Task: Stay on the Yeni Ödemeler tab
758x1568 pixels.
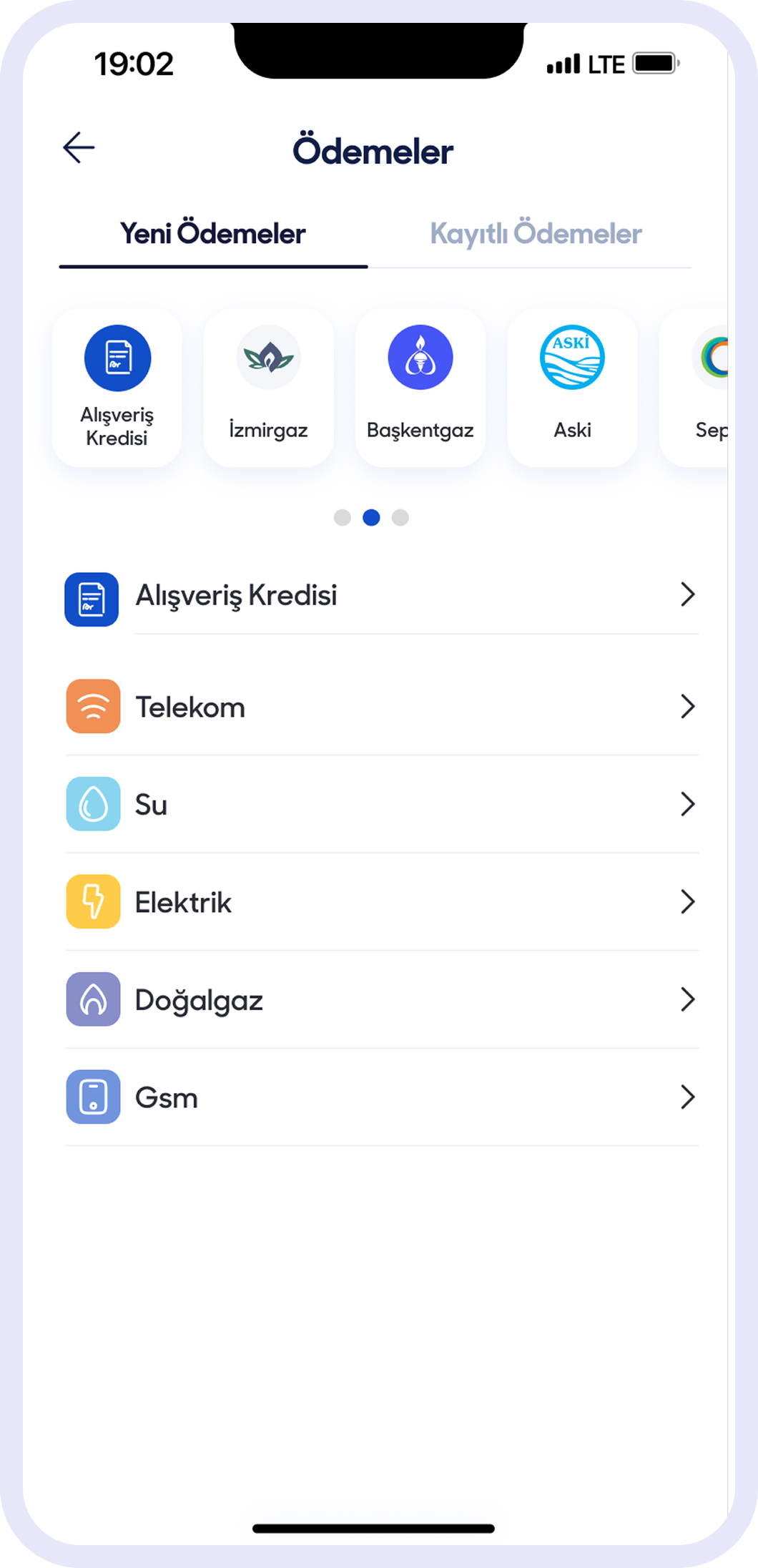Action: click(x=212, y=232)
